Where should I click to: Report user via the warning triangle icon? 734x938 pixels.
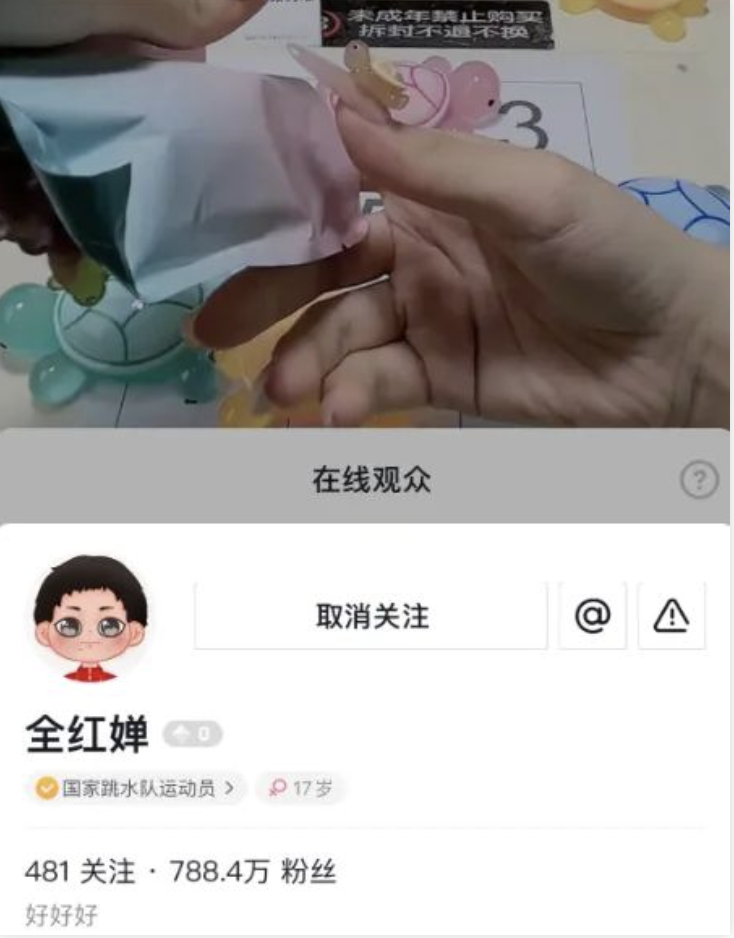pos(671,616)
